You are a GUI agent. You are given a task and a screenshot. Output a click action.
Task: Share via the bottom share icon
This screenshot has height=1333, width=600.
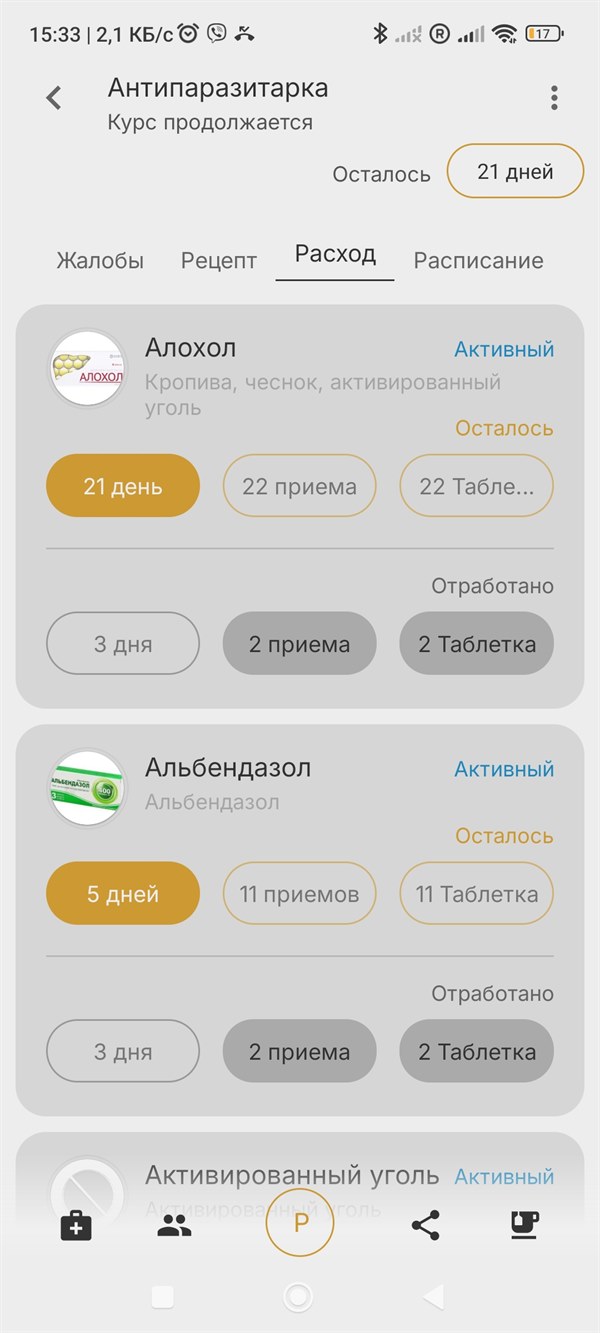[x=426, y=1226]
